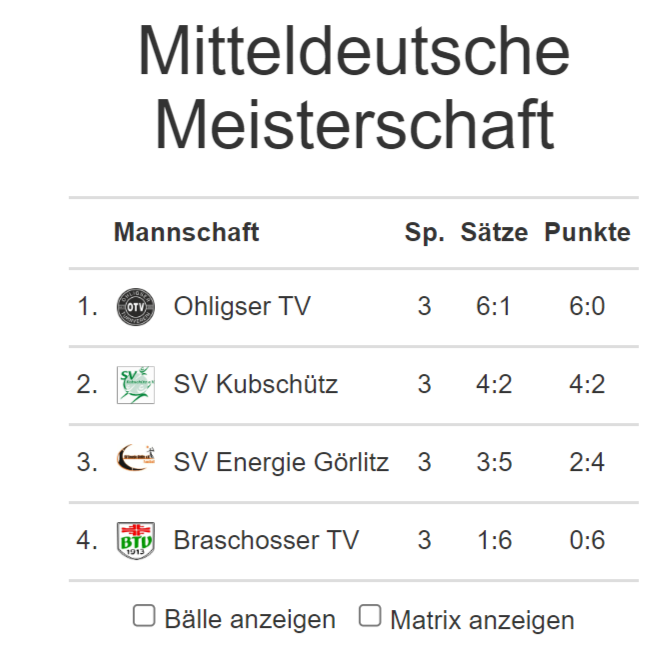Screen dimensions: 663x663
Task: Check the Matrix anzeigen box
Action: point(370,616)
